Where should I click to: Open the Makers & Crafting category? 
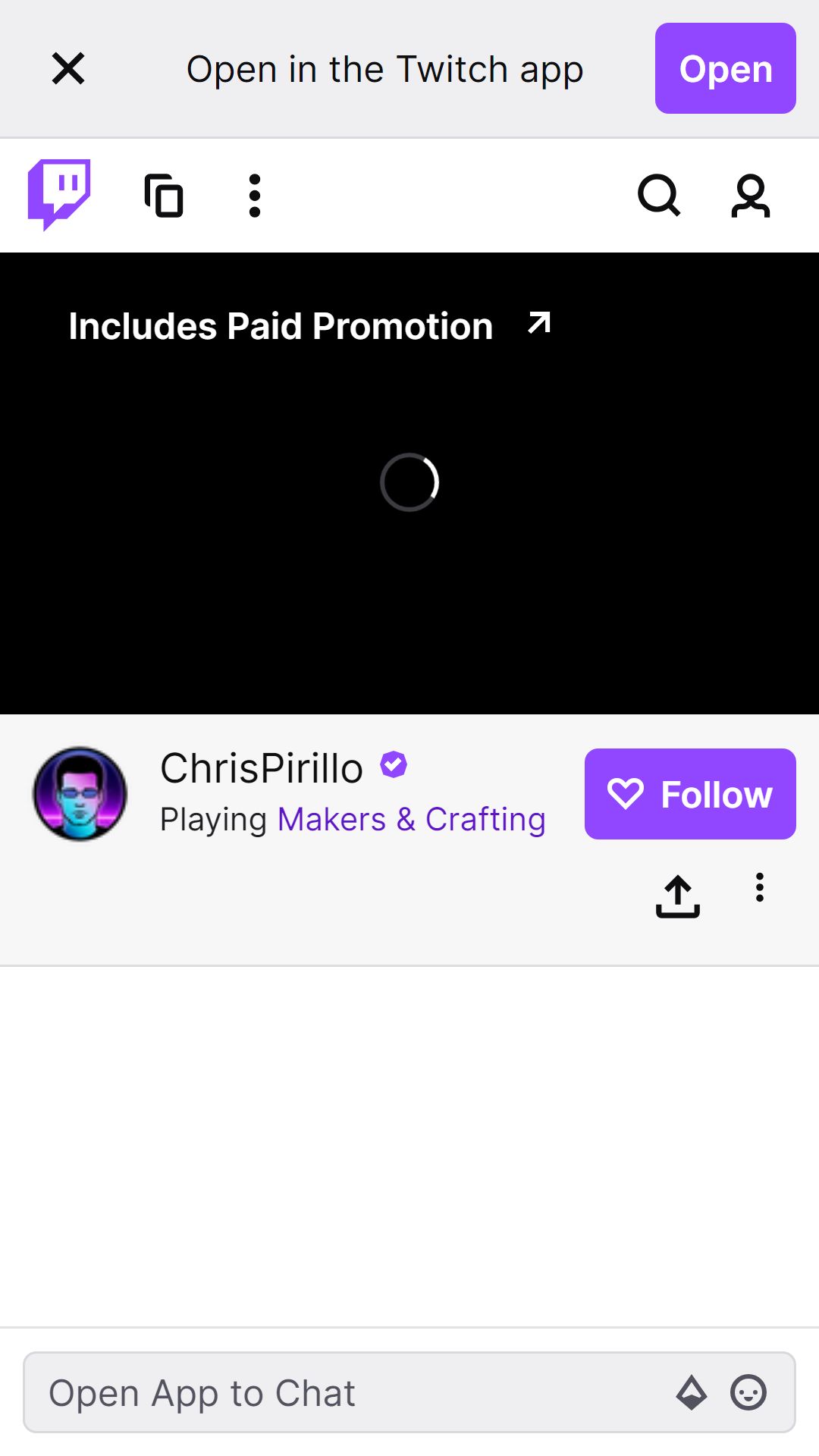pyautogui.click(x=411, y=820)
